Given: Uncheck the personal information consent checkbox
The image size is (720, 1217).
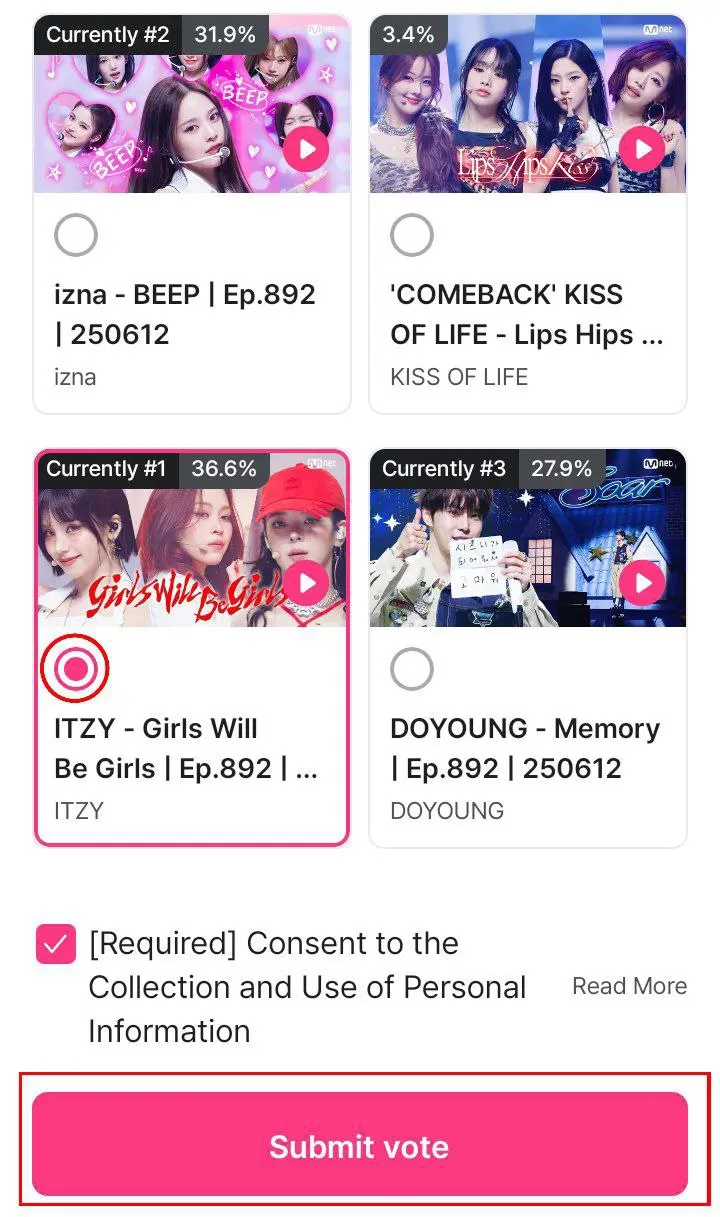Looking at the screenshot, I should 55,944.
